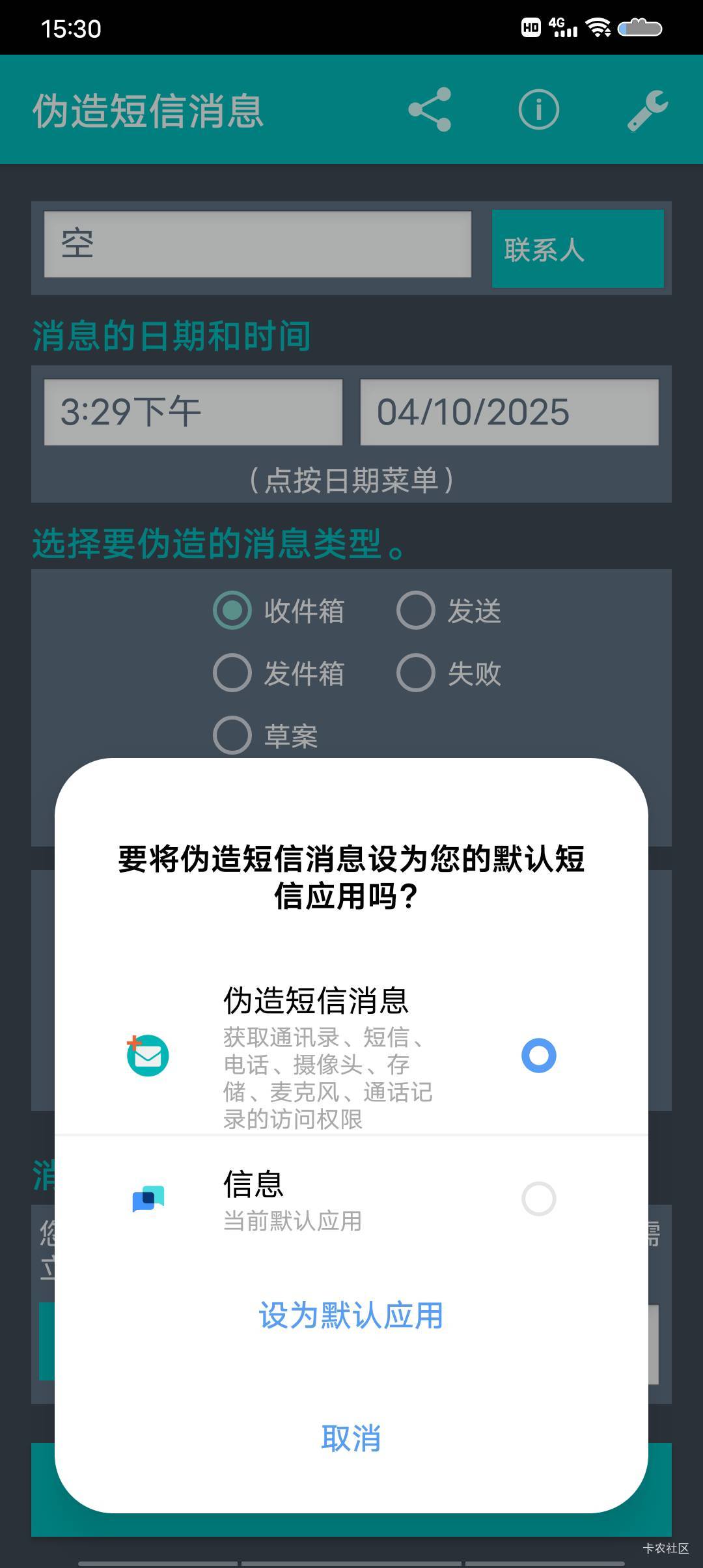Select the 失败 message type
Image resolution: width=703 pixels, height=1568 pixels.
pyautogui.click(x=449, y=673)
